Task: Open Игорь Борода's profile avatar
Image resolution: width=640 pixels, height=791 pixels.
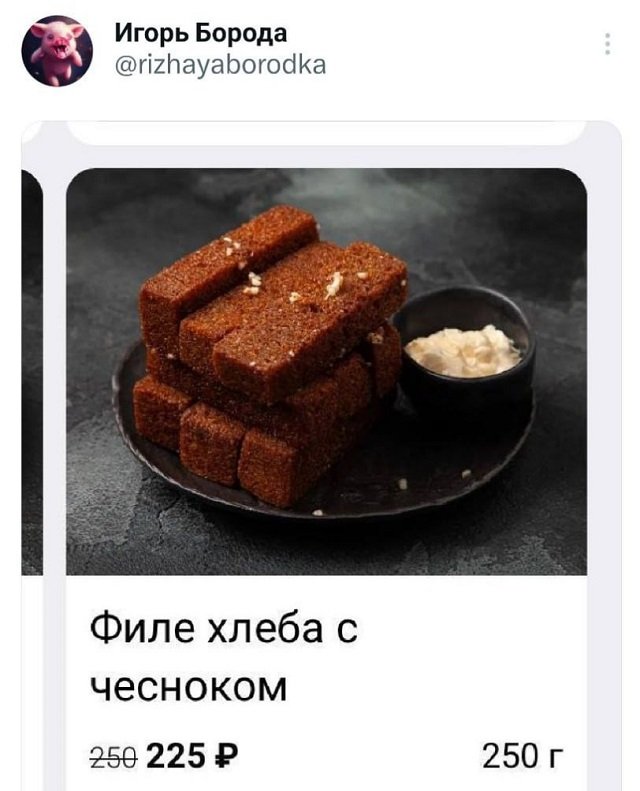Action: click(57, 50)
